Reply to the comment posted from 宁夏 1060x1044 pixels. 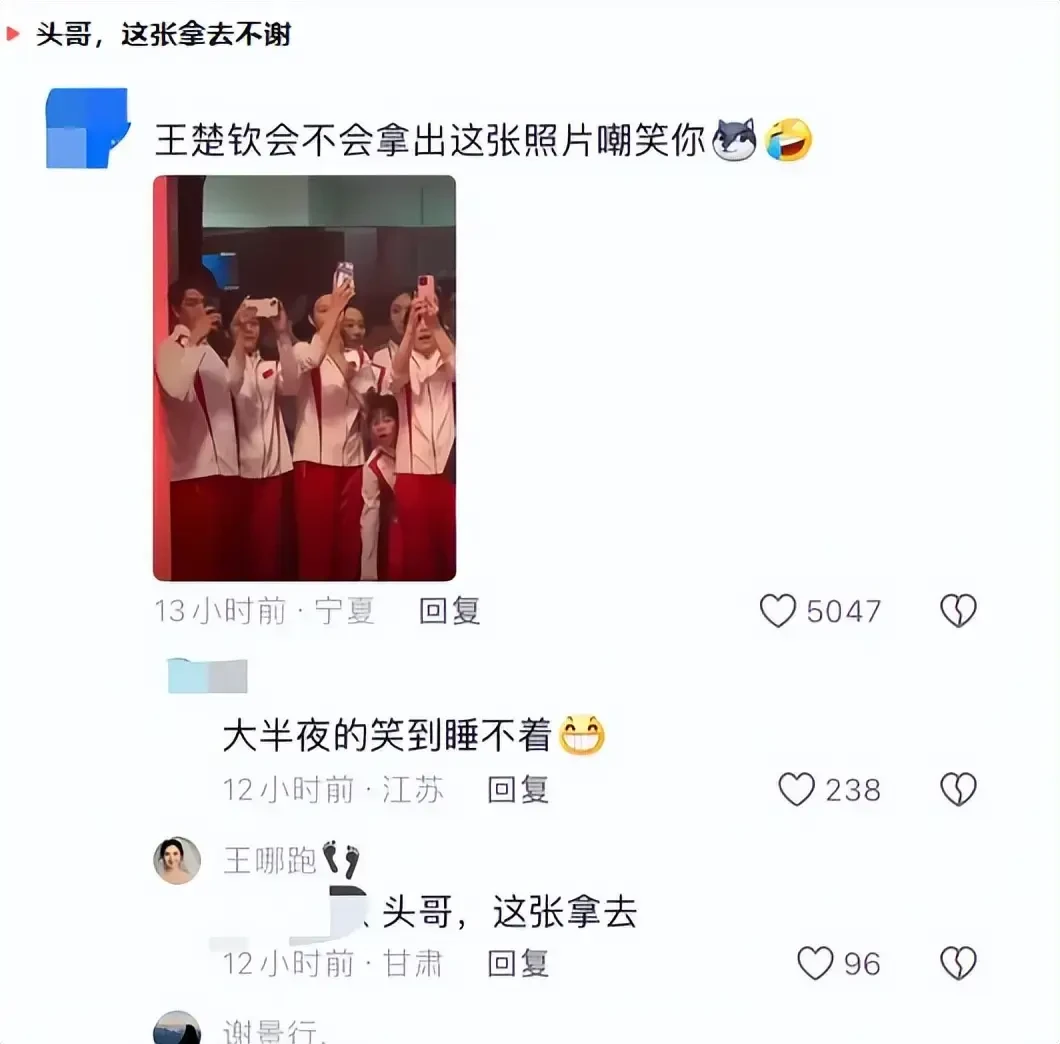coord(449,611)
